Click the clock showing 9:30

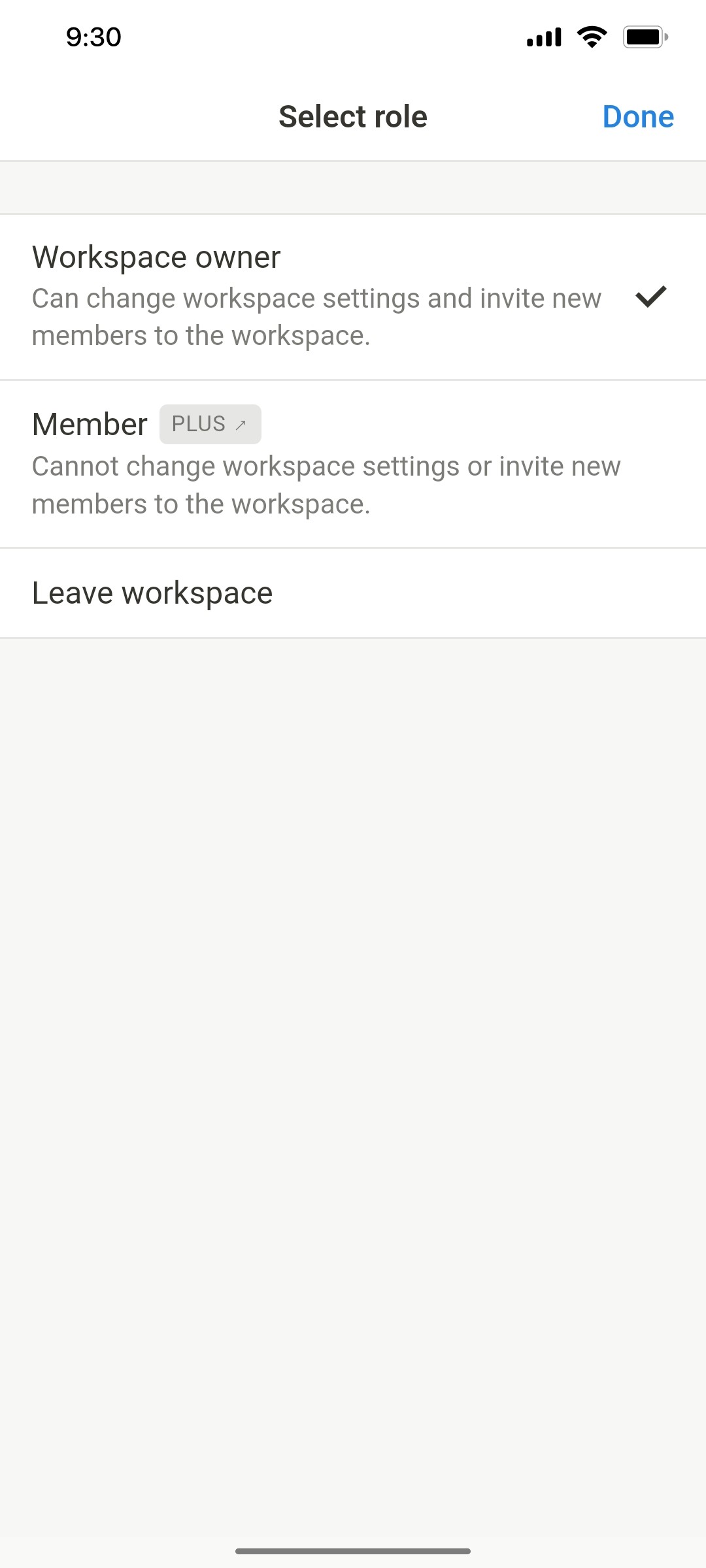coord(92,37)
